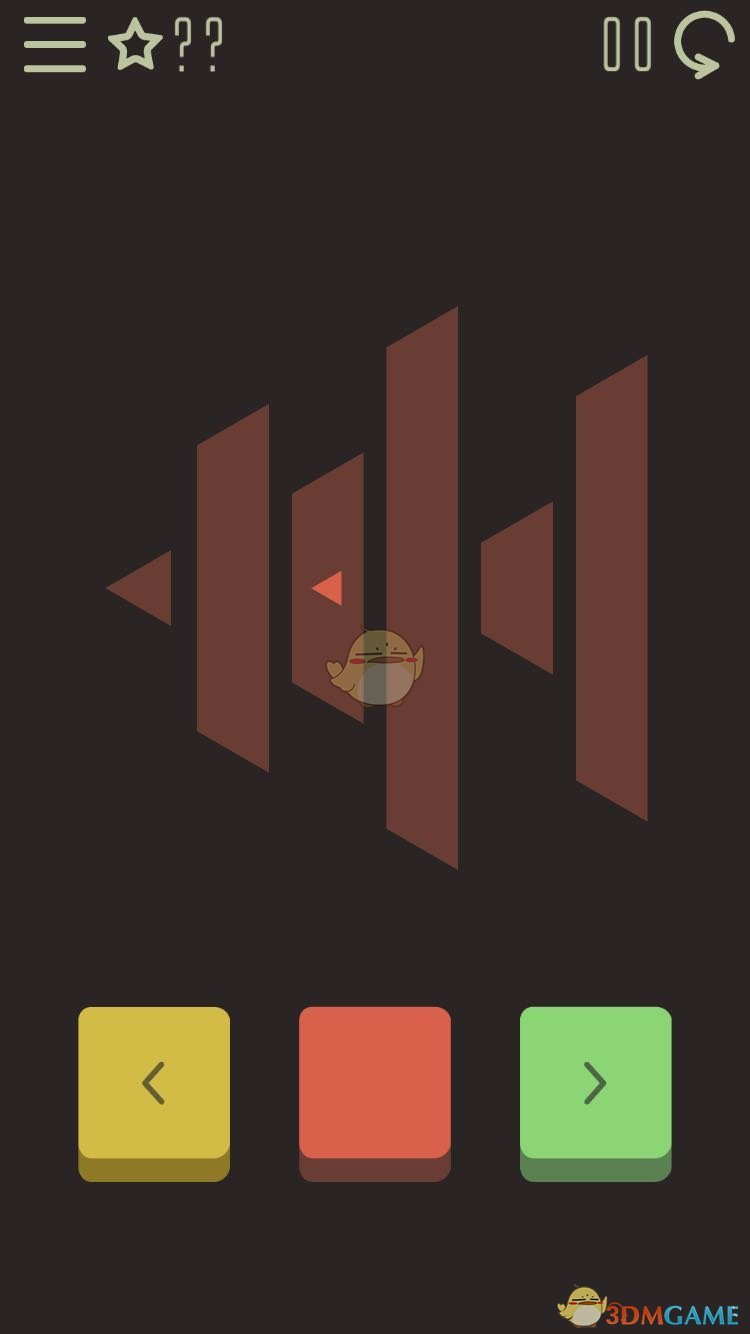Open the hamburger menu
The height and width of the screenshot is (1334, 750).
(55, 44)
